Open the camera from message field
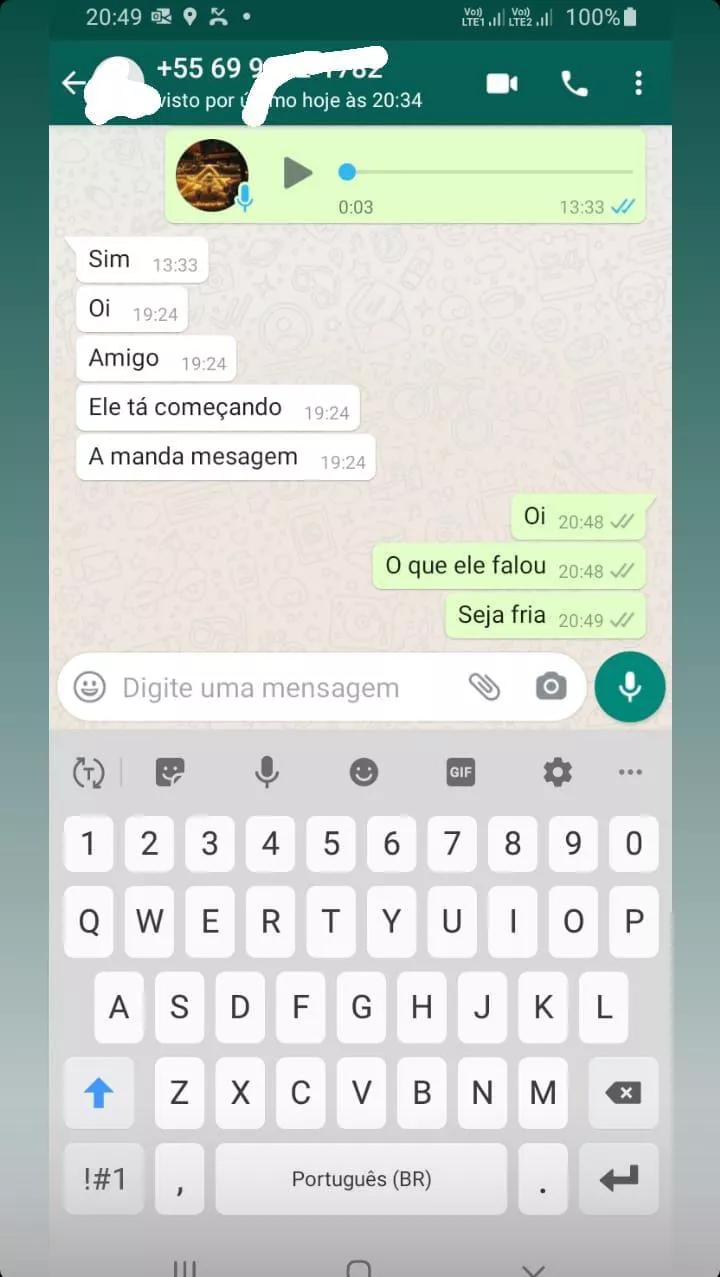The height and width of the screenshot is (1277, 720). (x=550, y=687)
